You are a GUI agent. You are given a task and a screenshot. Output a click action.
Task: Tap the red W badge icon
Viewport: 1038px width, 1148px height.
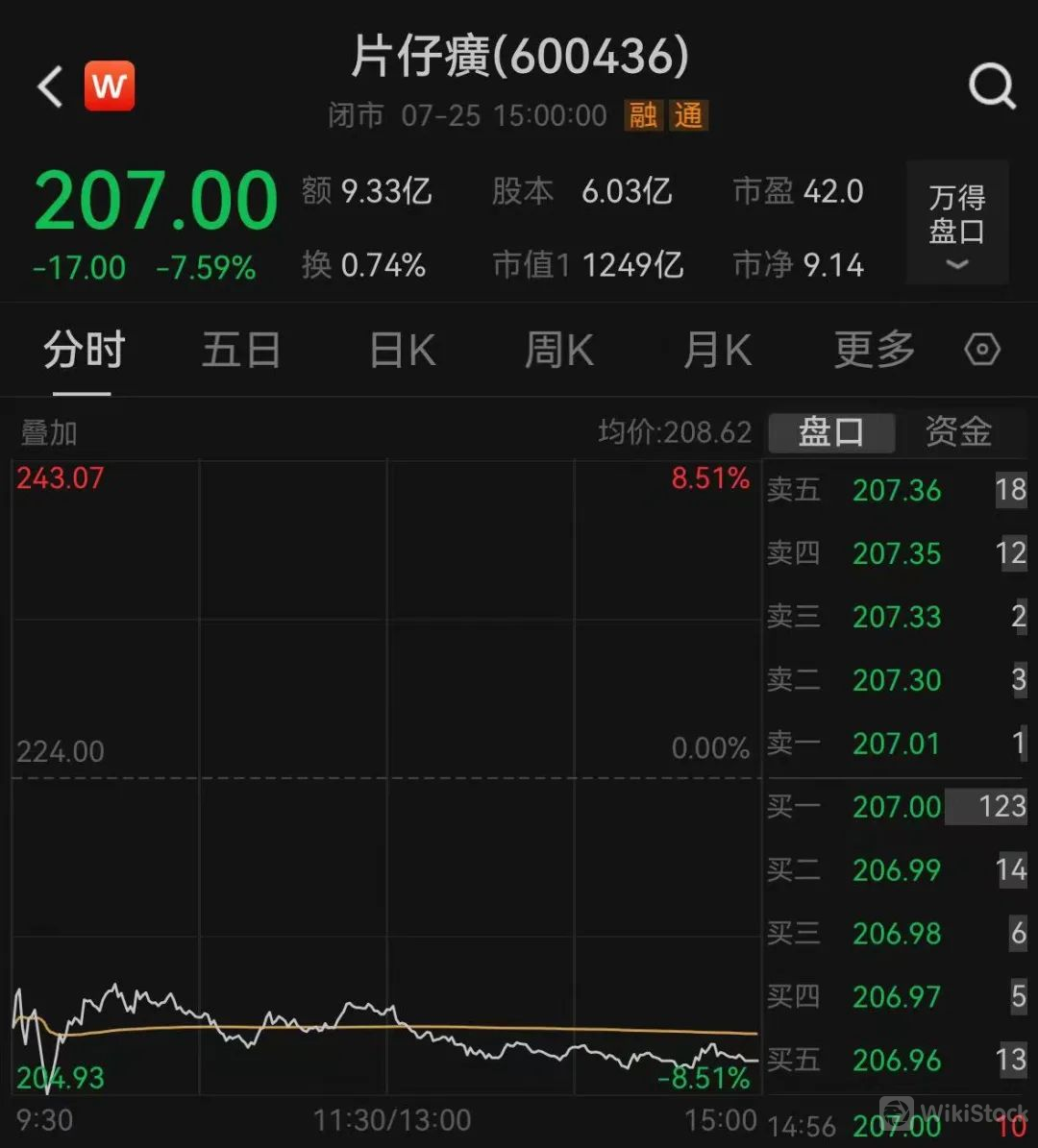click(x=110, y=86)
